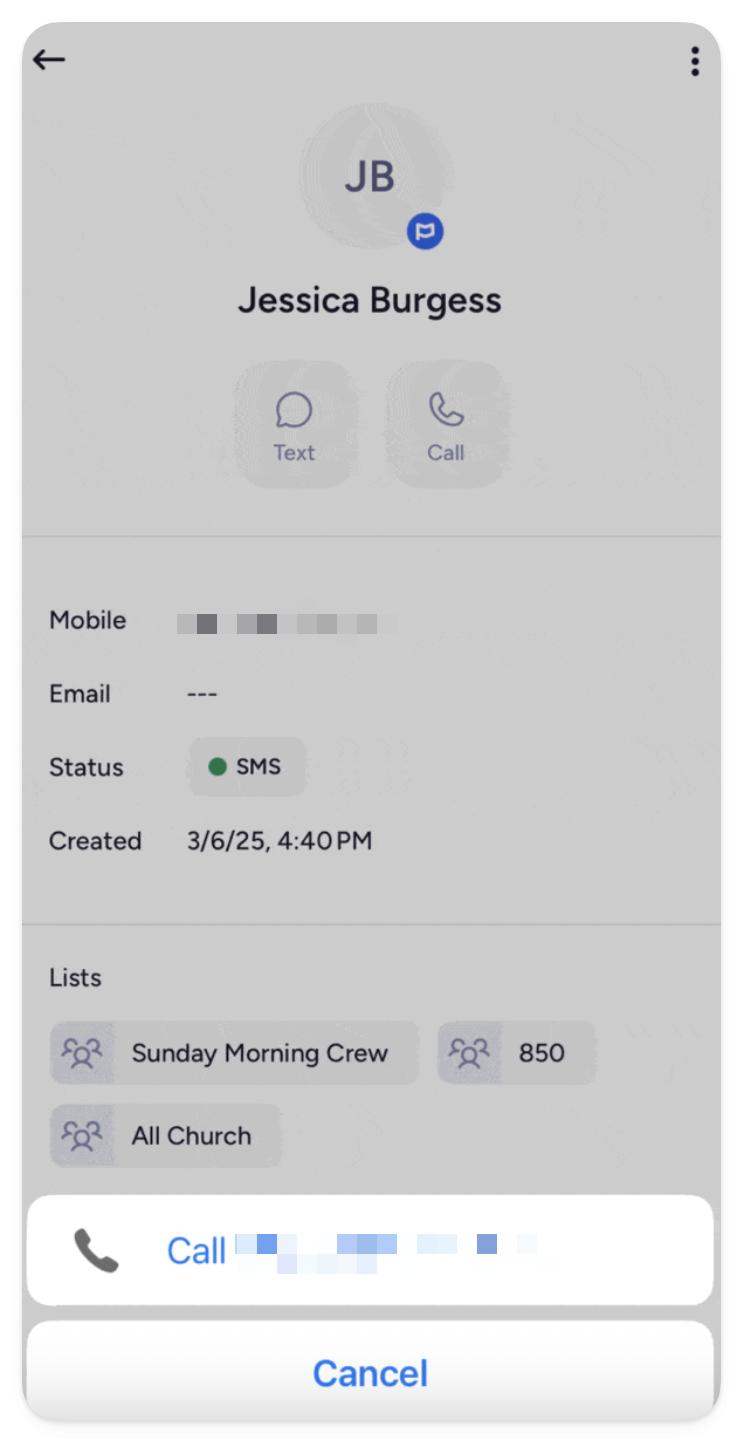Tap the JB avatar circle
Screen dimensions: 743x1442
point(371,180)
